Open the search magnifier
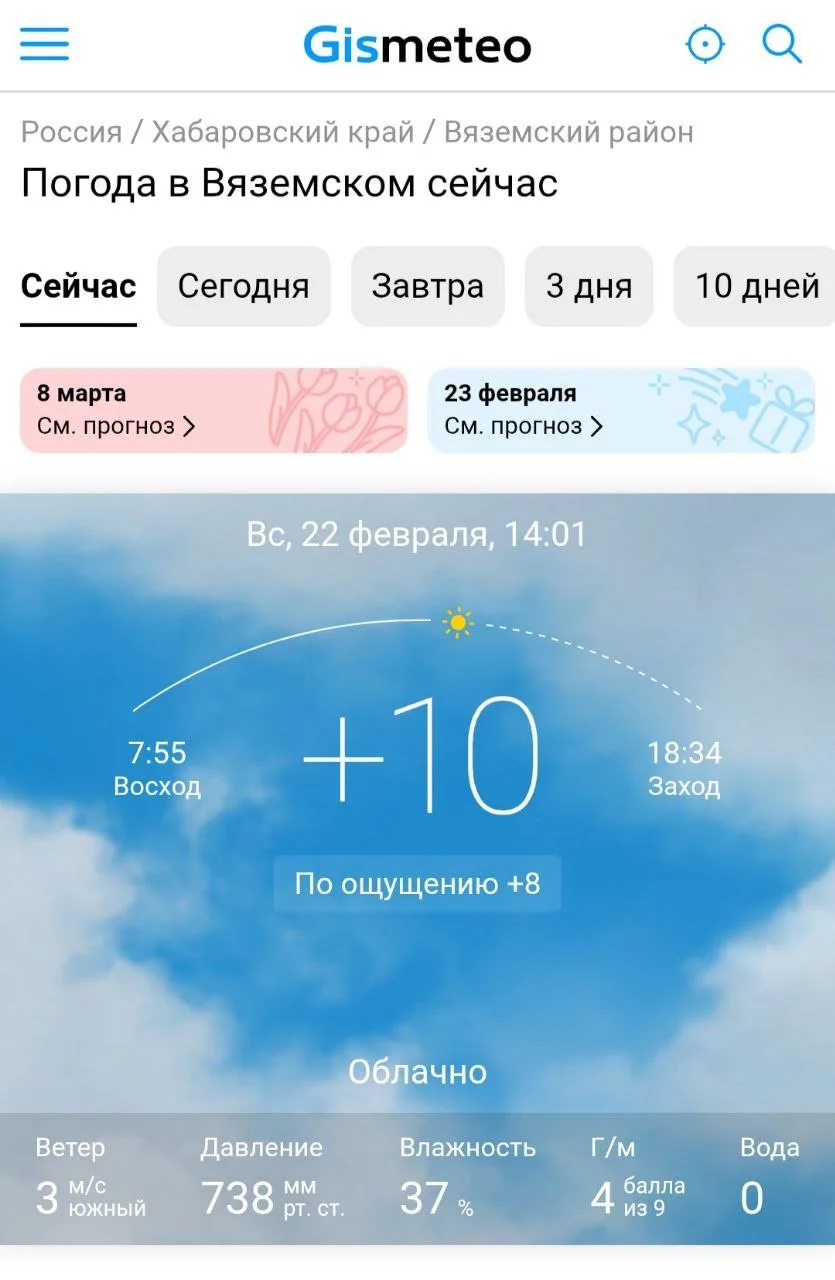 (x=781, y=44)
